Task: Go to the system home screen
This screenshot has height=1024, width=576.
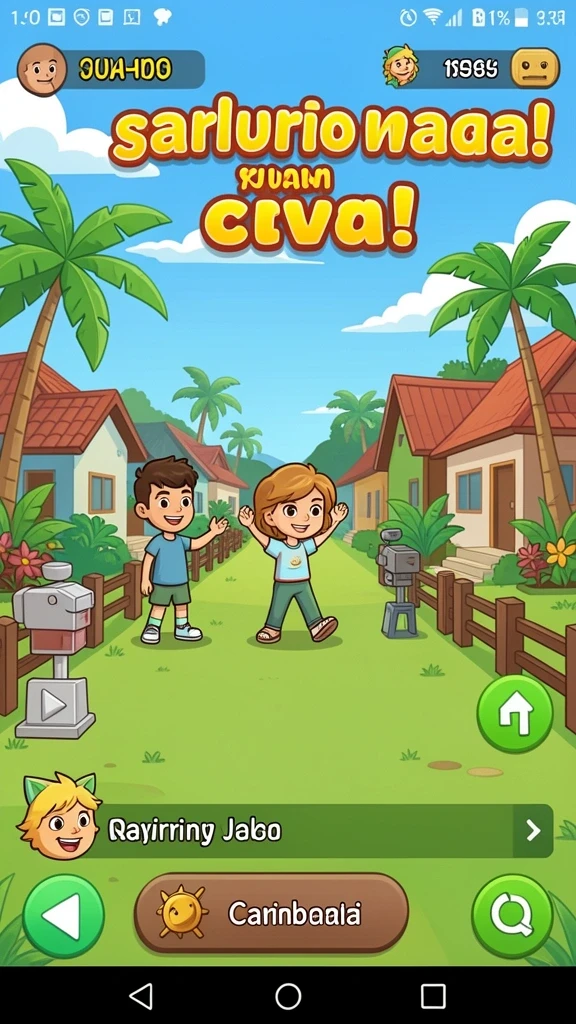Action: pos(288,997)
